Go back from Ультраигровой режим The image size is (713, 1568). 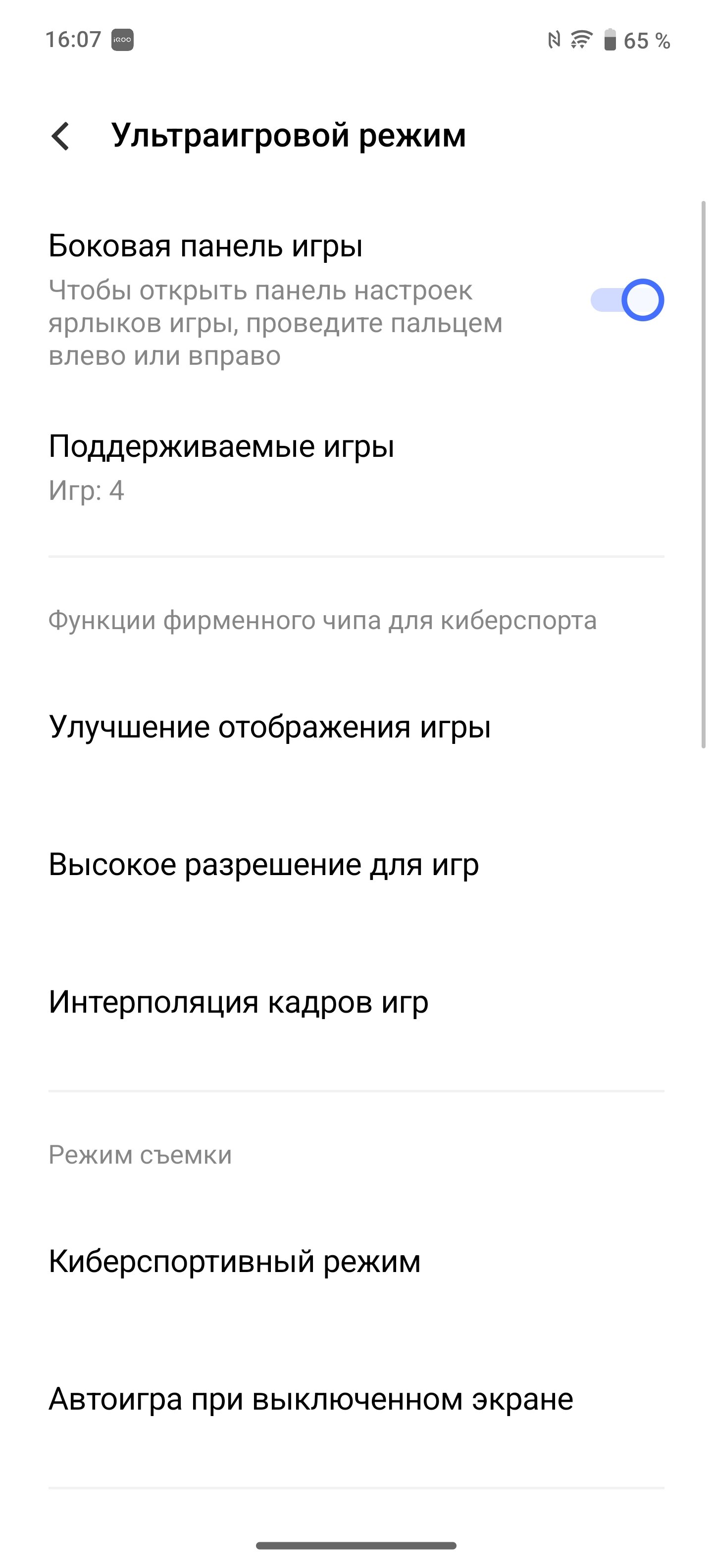pyautogui.click(x=60, y=136)
